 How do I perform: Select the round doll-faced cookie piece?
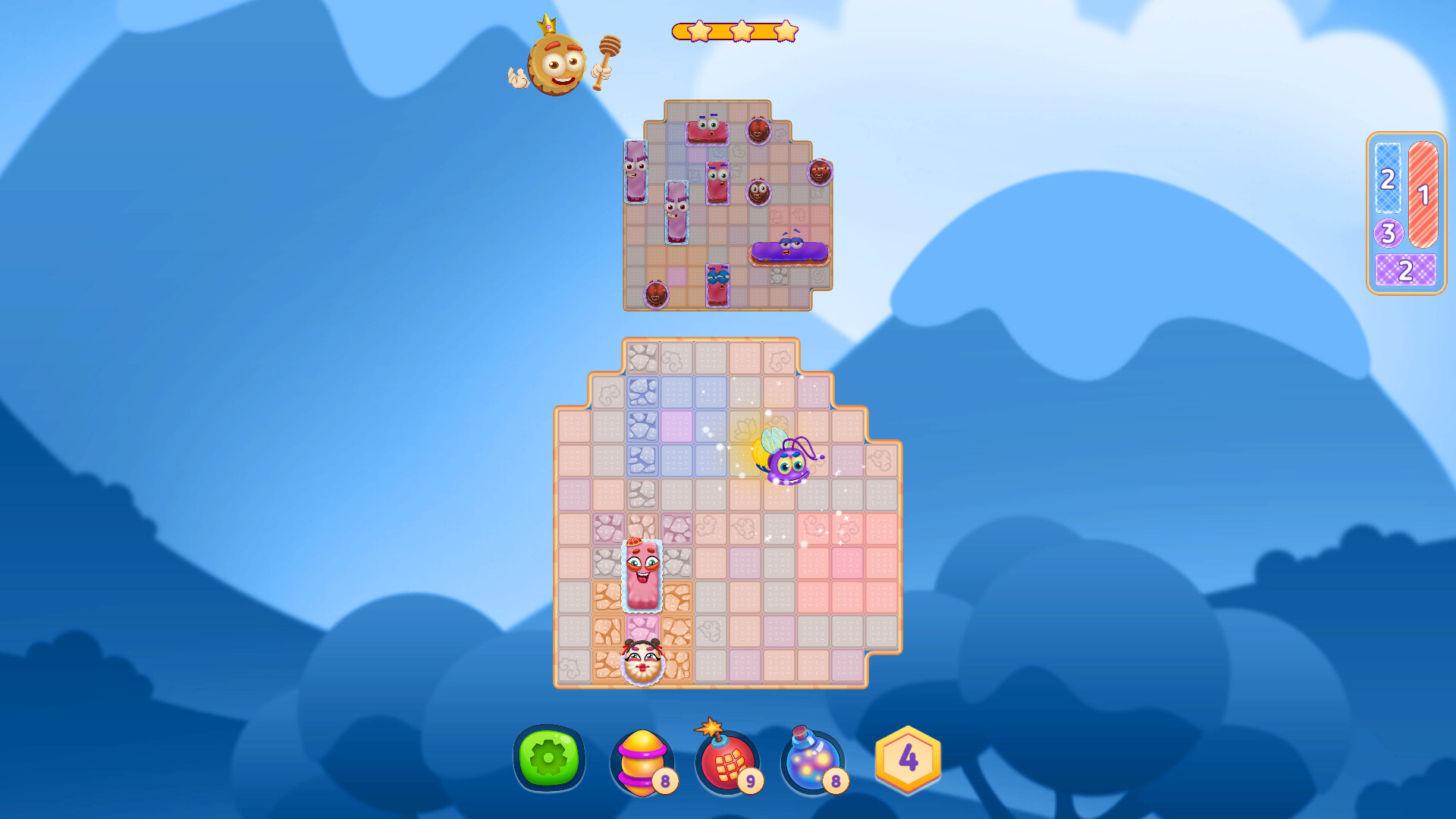pyautogui.click(x=642, y=661)
